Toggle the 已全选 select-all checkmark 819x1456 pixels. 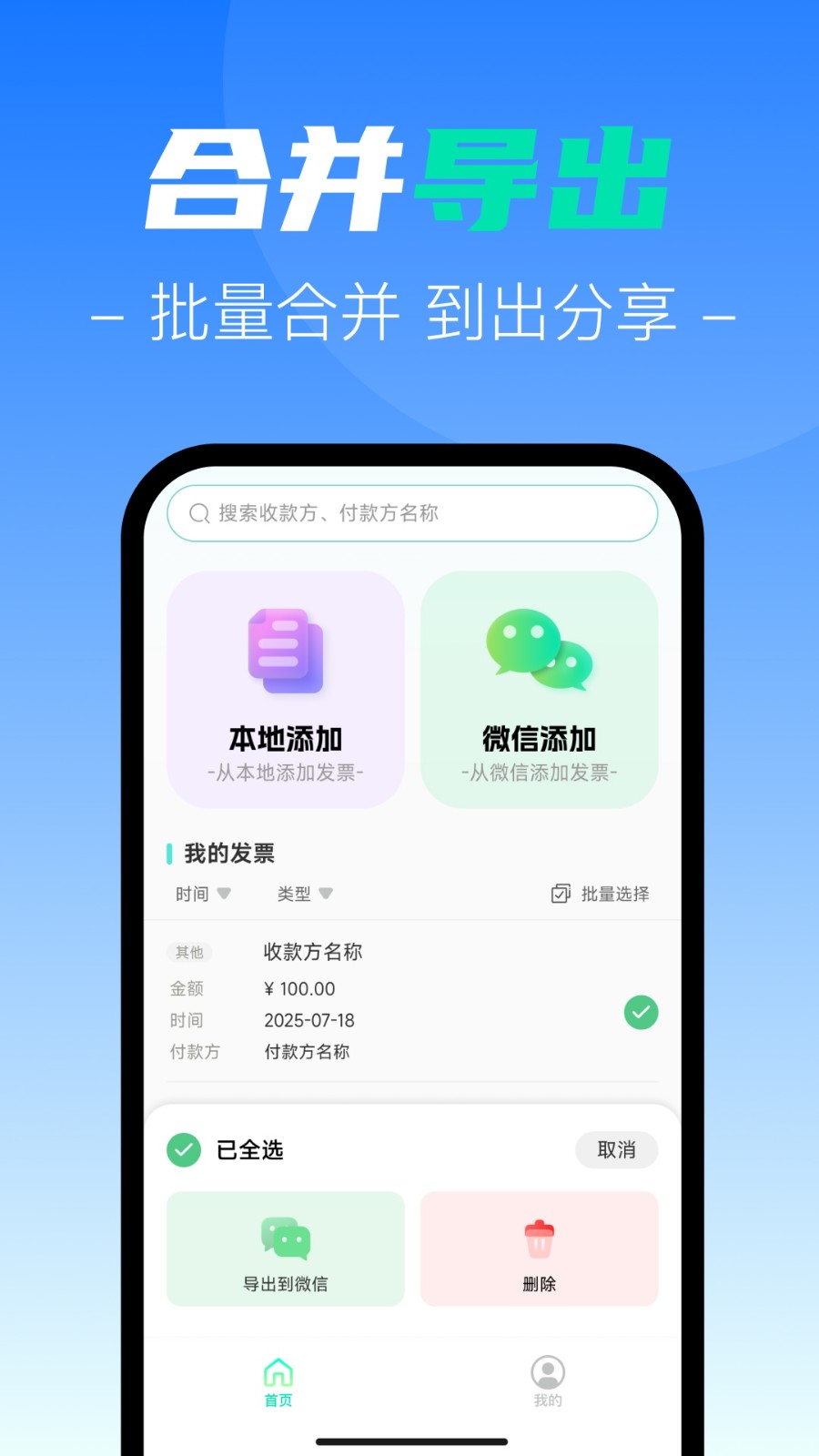pyautogui.click(x=184, y=1150)
